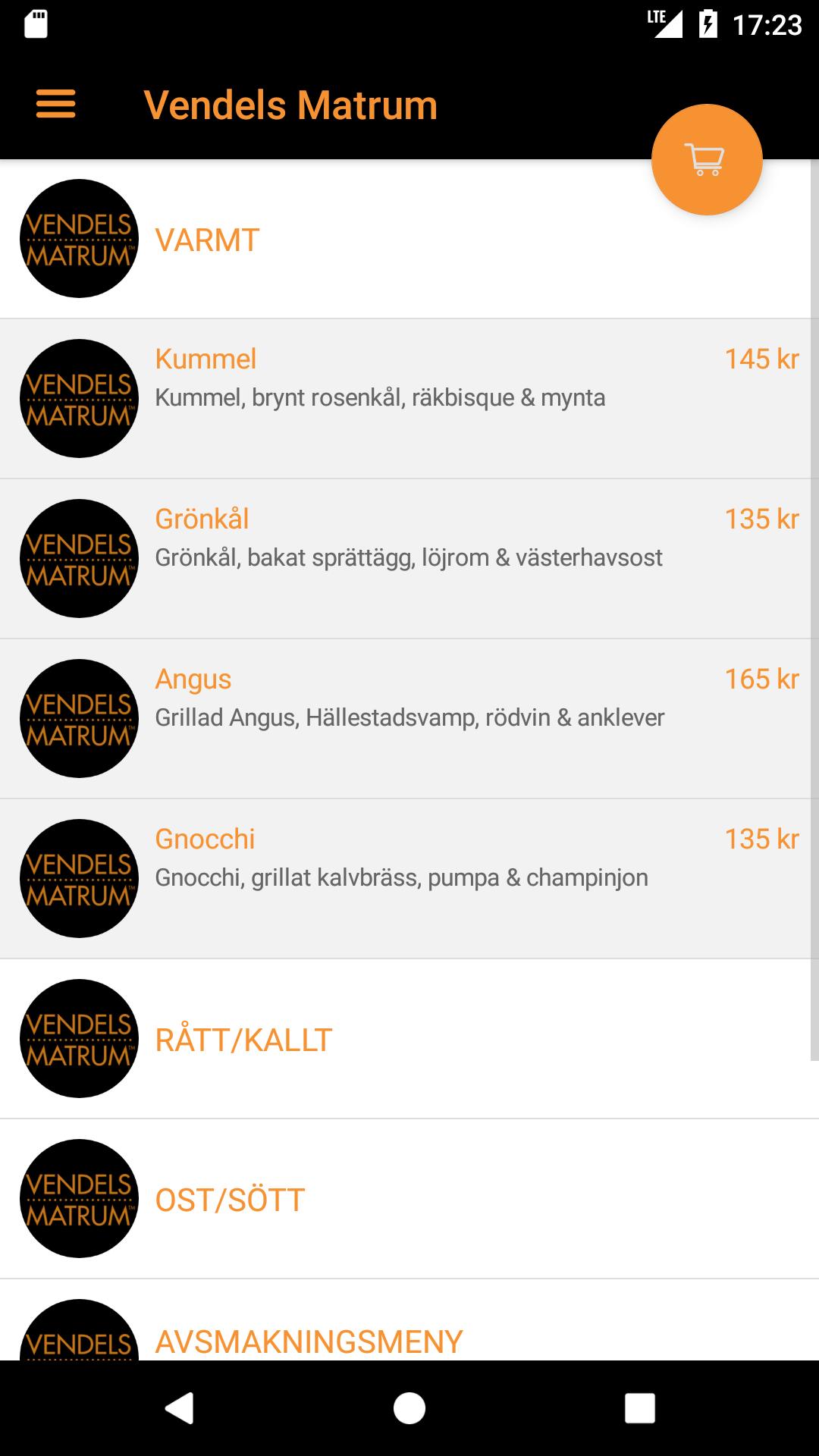819x1456 pixels.
Task: Select the Gnocchi dish
Action: (x=409, y=879)
